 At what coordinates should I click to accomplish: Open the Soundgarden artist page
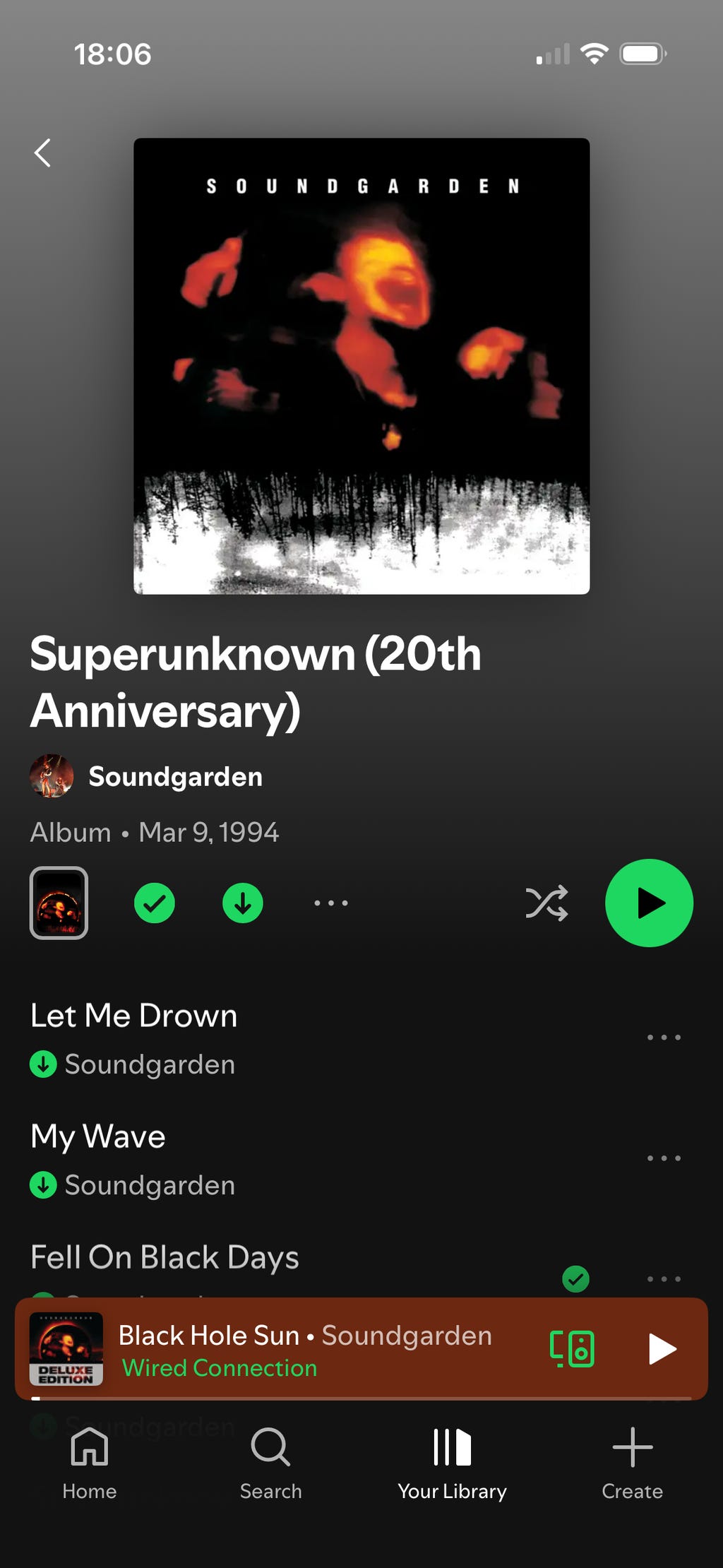[x=174, y=776]
